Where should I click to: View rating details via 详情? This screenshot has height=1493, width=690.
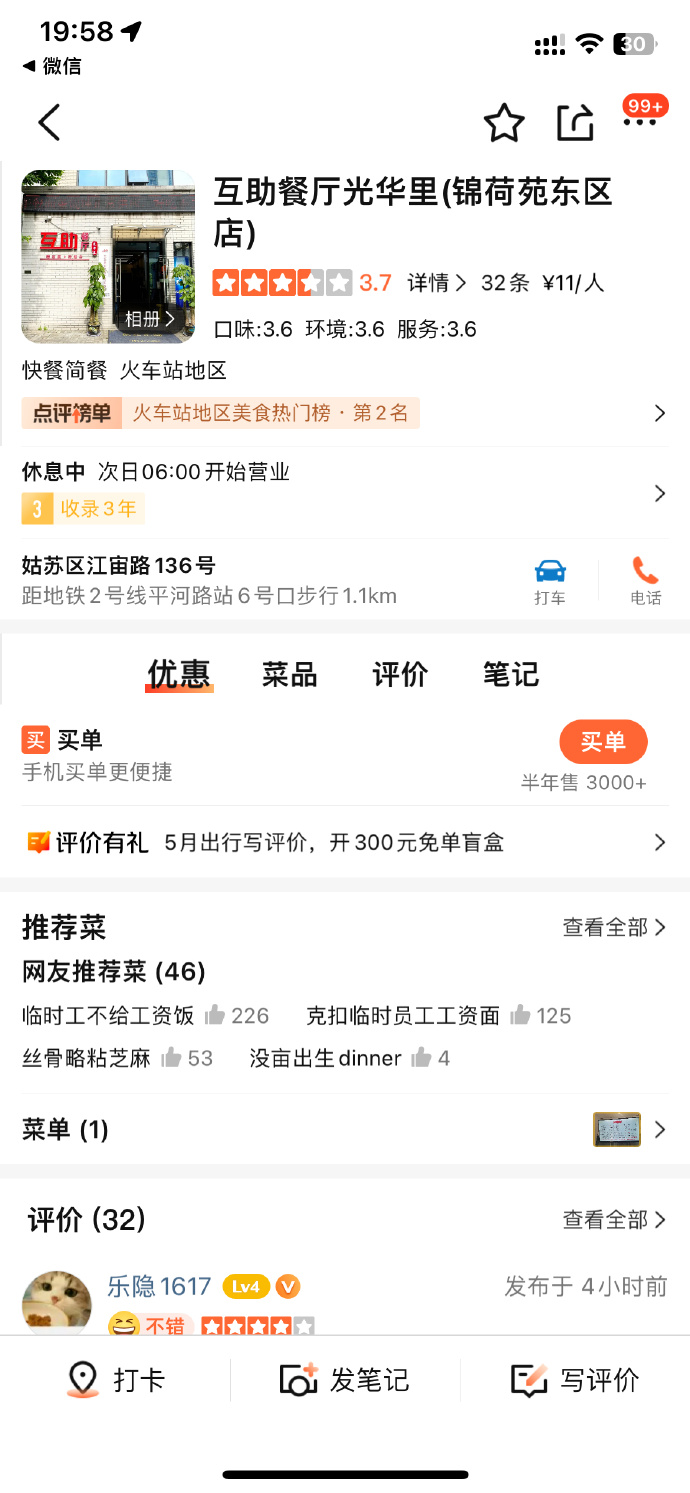[436, 283]
